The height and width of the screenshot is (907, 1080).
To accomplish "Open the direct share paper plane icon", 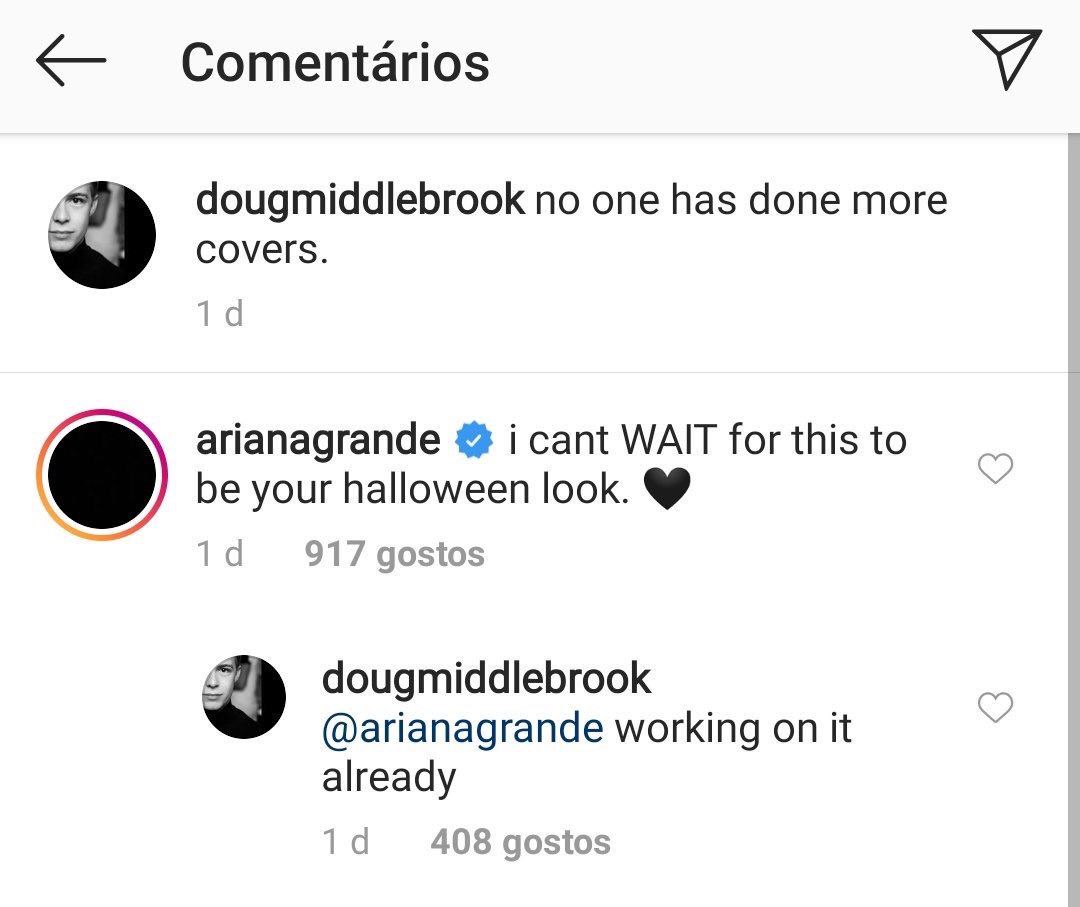I will coord(1006,59).
